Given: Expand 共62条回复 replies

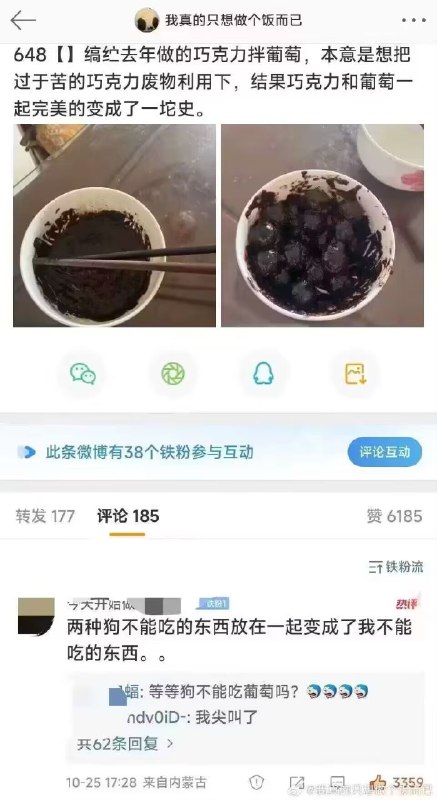Looking at the screenshot, I should 125,744.
